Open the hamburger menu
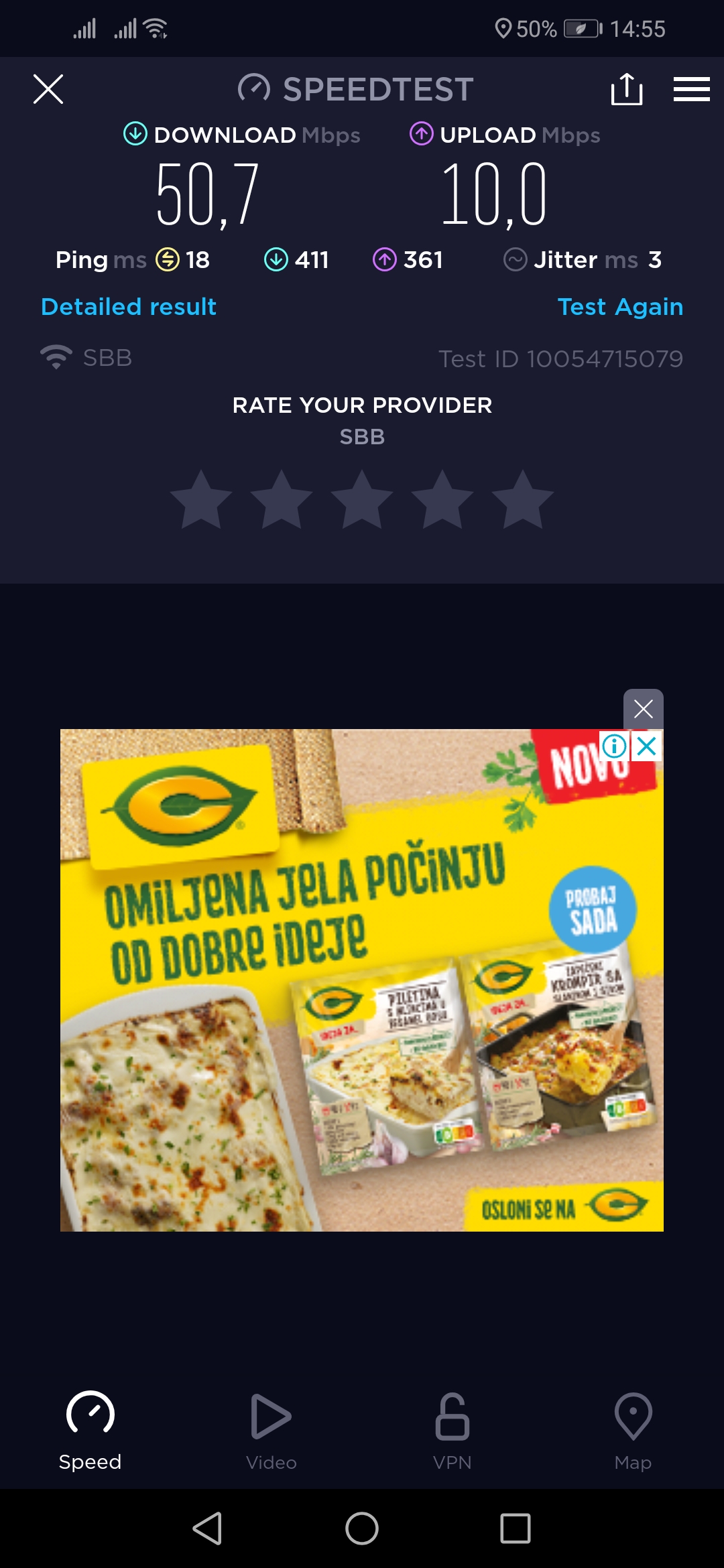 click(691, 89)
